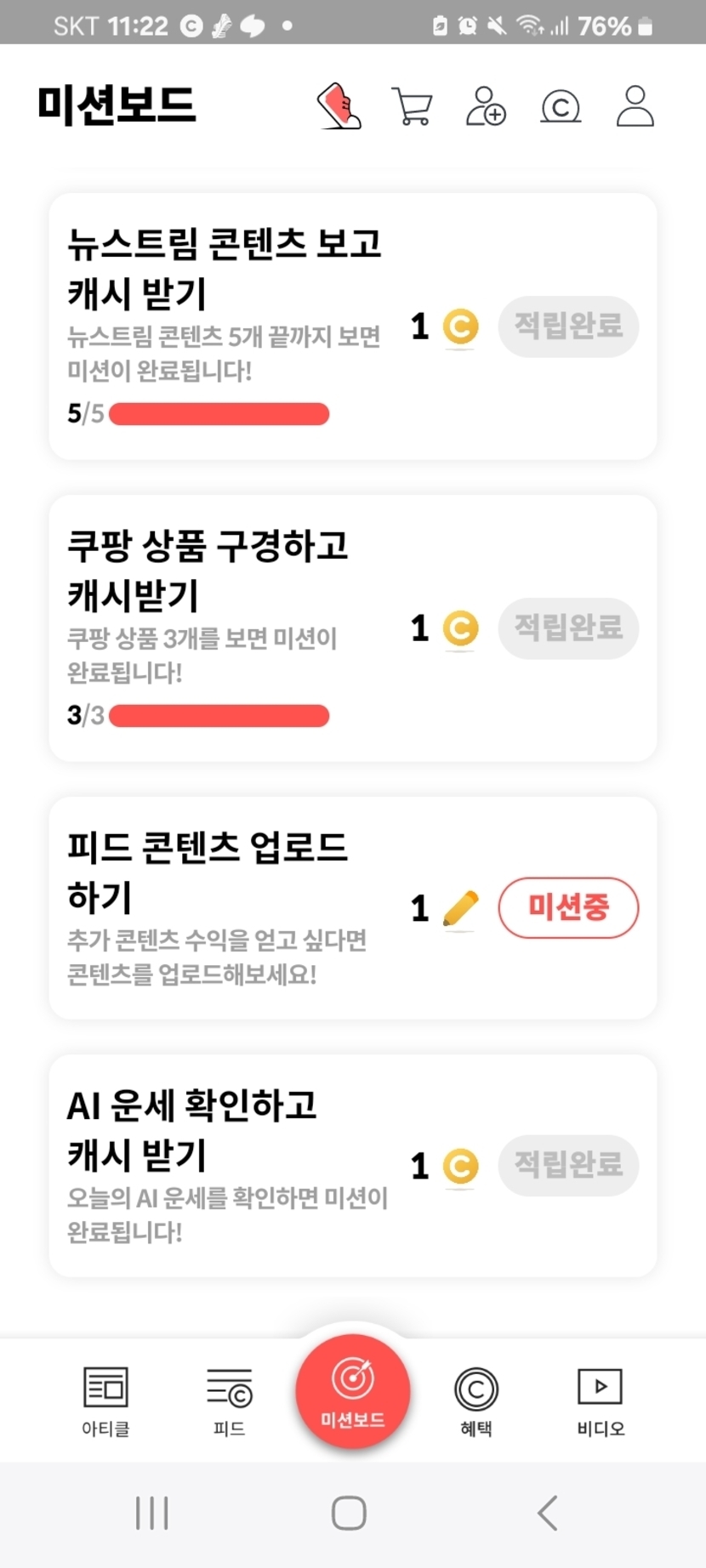Open the 뉴스트림 콘텐츠 보고 캐시 받기 card
Screen dimensions: 706x1568
353,327
